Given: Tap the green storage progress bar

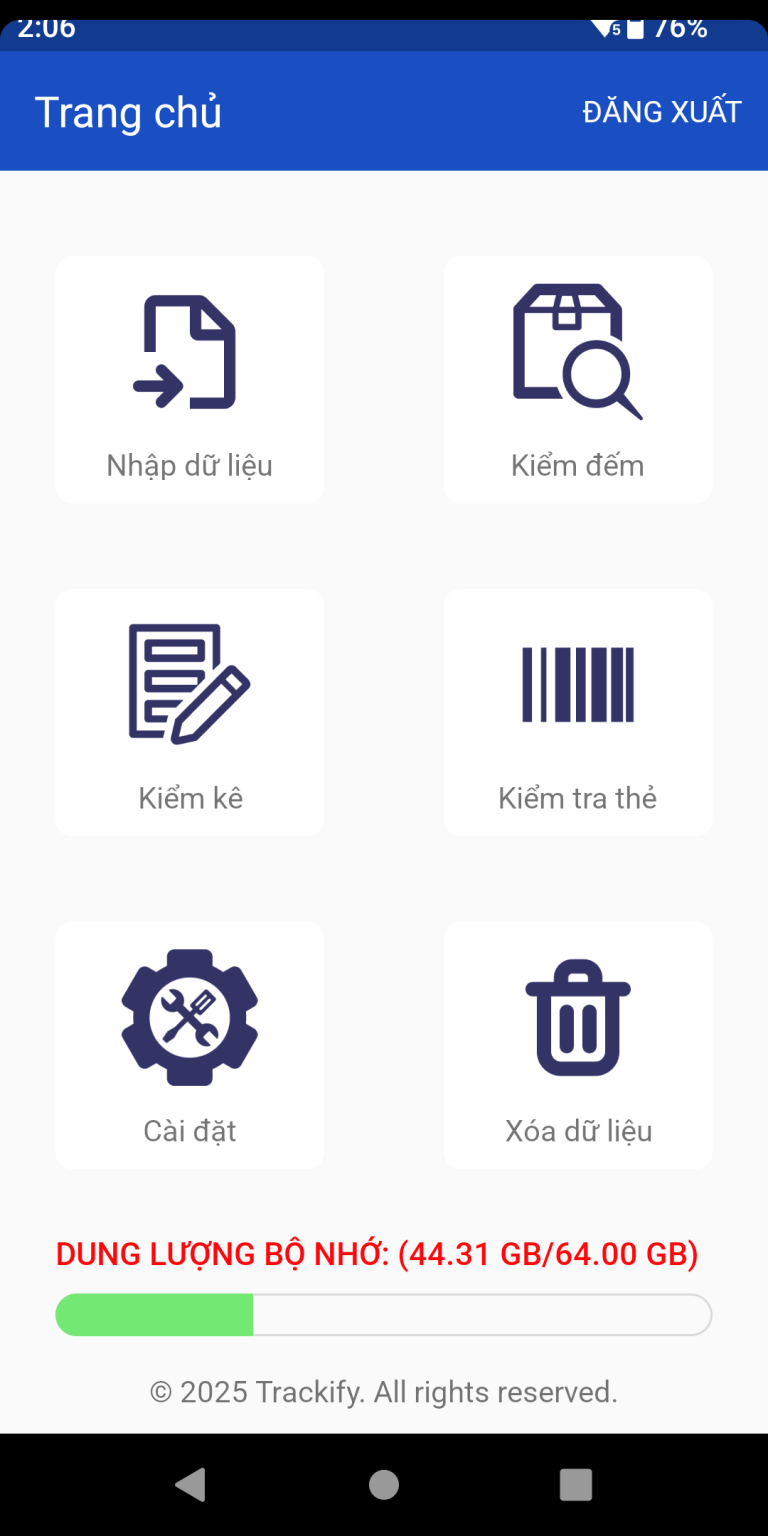Looking at the screenshot, I should [155, 1314].
